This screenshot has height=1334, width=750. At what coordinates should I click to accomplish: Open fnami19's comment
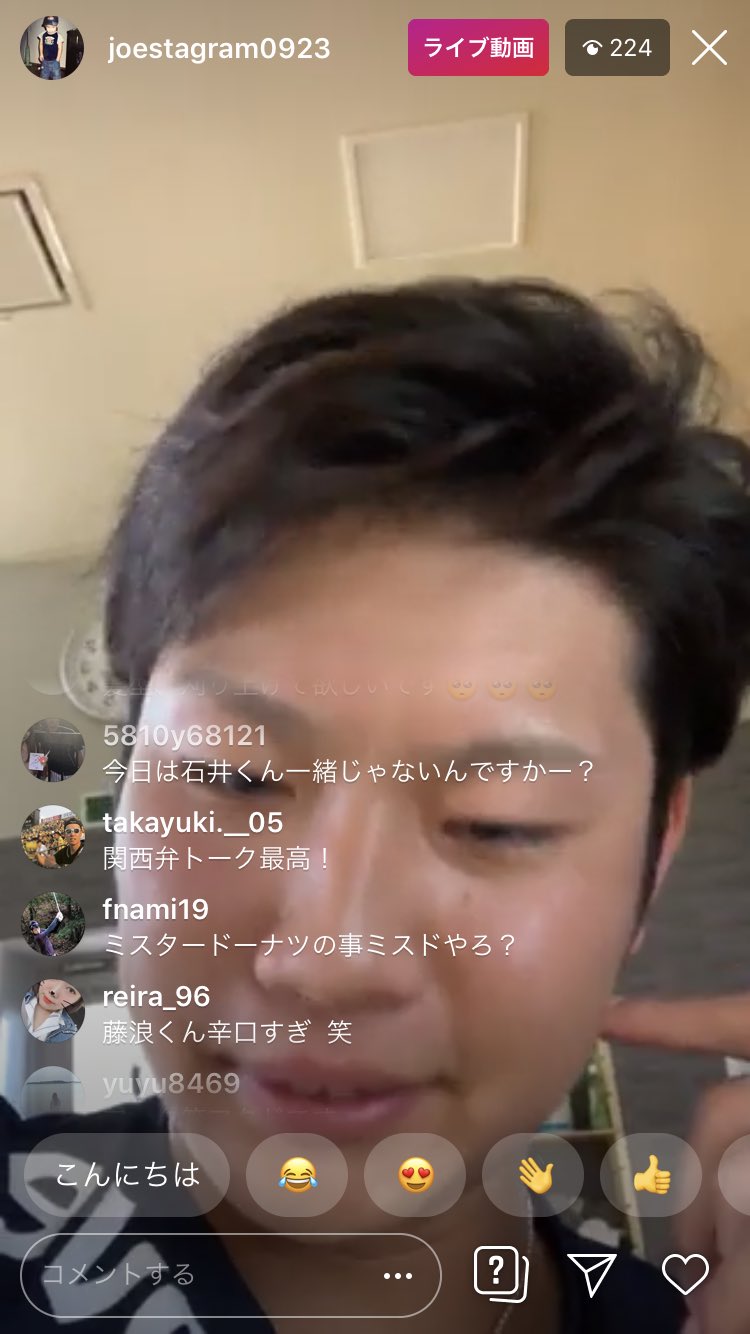click(x=310, y=927)
